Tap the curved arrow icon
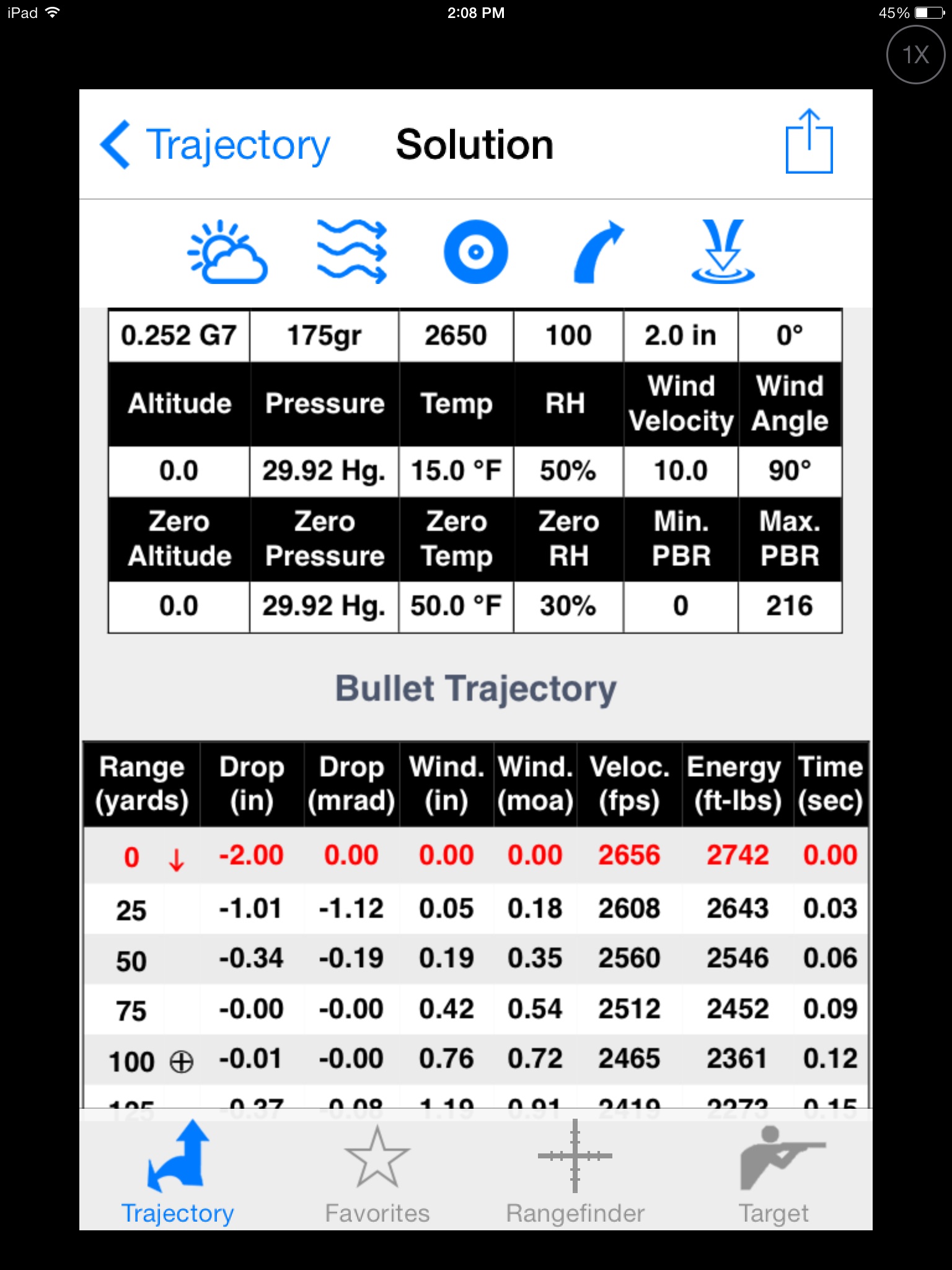Screen dimensions: 952x1270 tap(598, 252)
